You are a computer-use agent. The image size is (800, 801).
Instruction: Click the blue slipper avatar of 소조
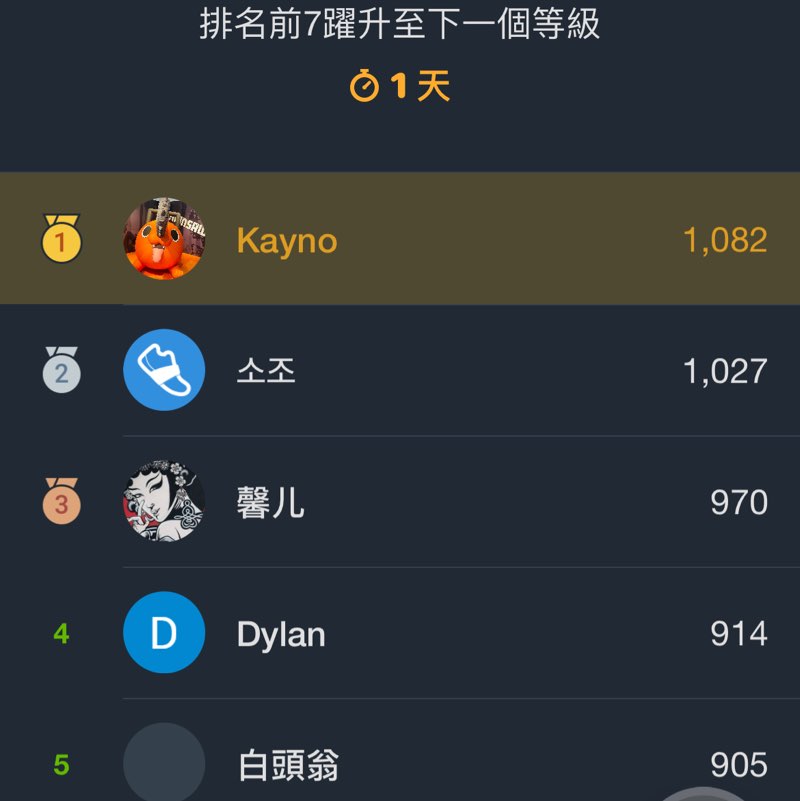click(163, 369)
